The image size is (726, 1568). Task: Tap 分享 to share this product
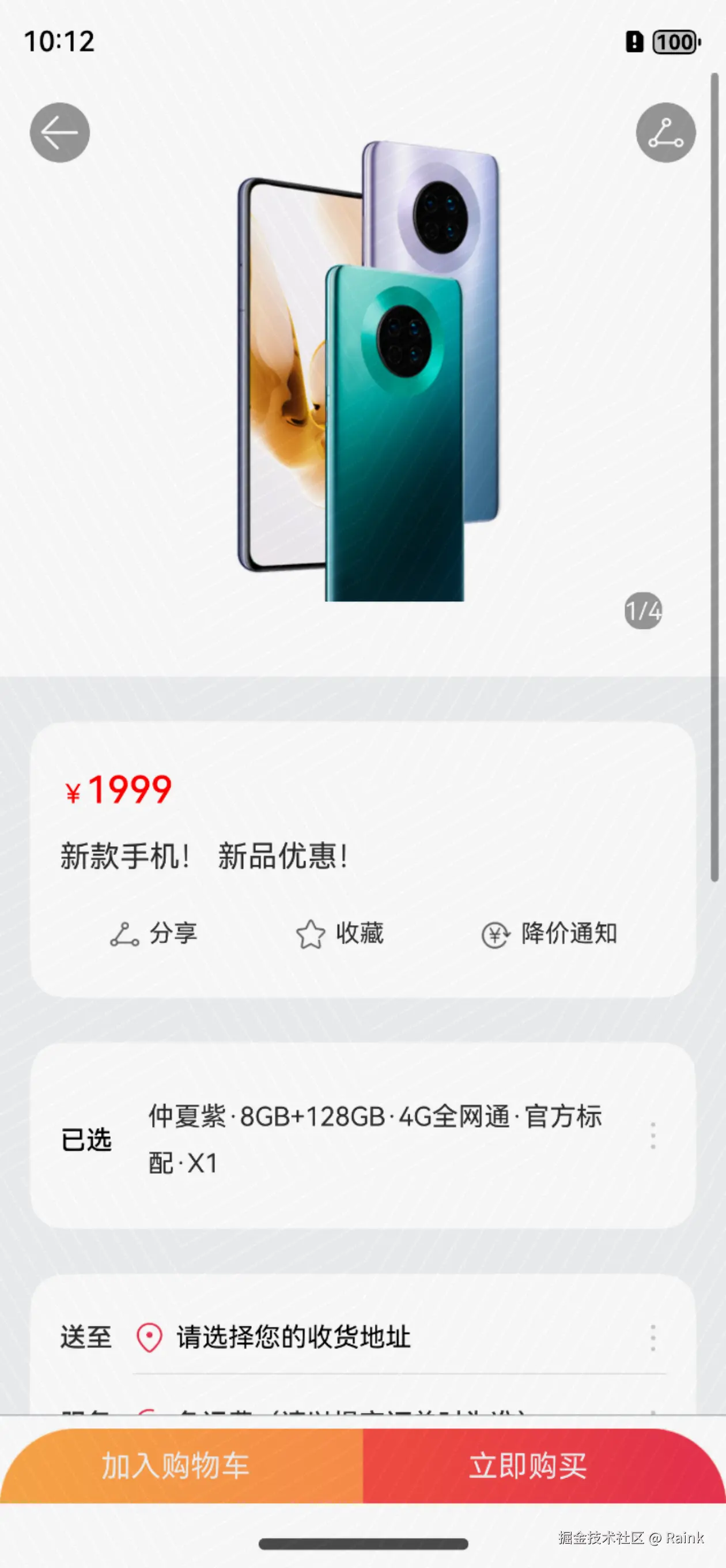(154, 934)
